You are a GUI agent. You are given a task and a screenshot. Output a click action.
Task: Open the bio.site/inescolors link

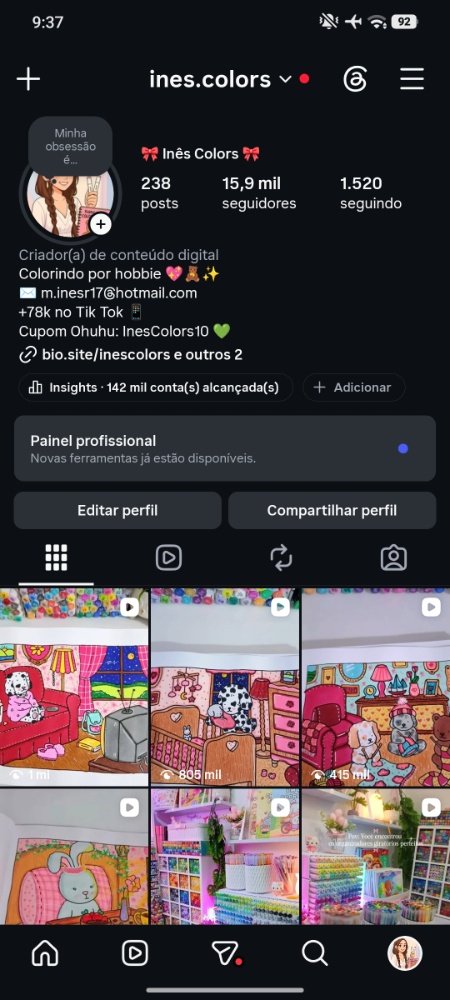pos(131,355)
